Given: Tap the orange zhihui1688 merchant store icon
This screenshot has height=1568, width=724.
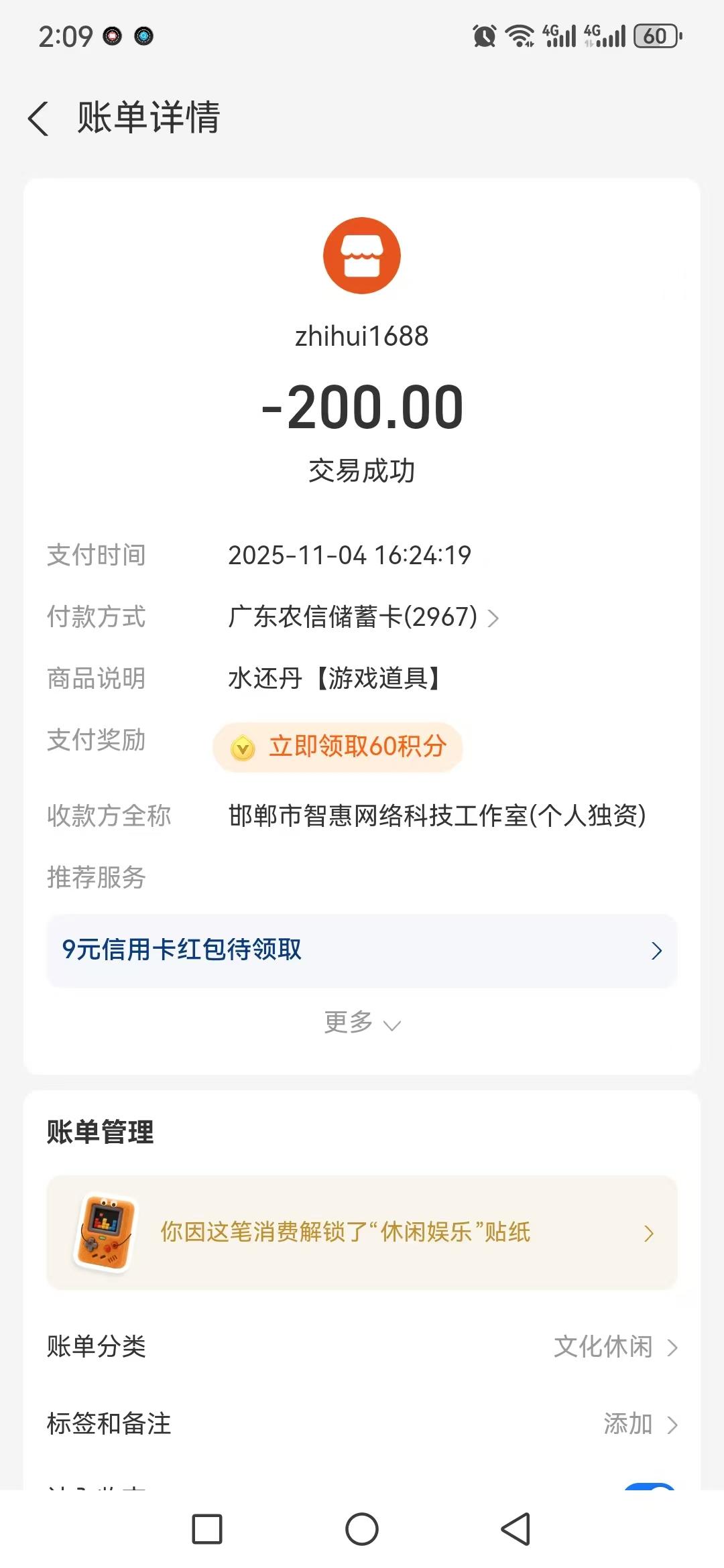Looking at the screenshot, I should pos(361,255).
